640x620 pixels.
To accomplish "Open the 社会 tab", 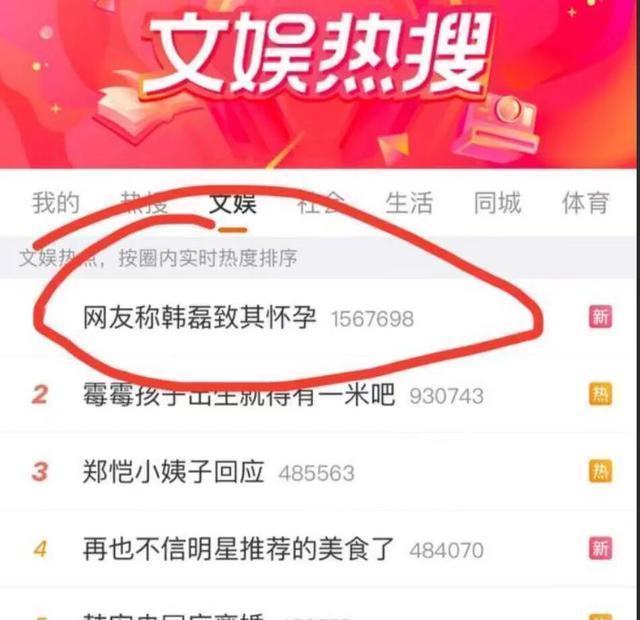I will 321,204.
